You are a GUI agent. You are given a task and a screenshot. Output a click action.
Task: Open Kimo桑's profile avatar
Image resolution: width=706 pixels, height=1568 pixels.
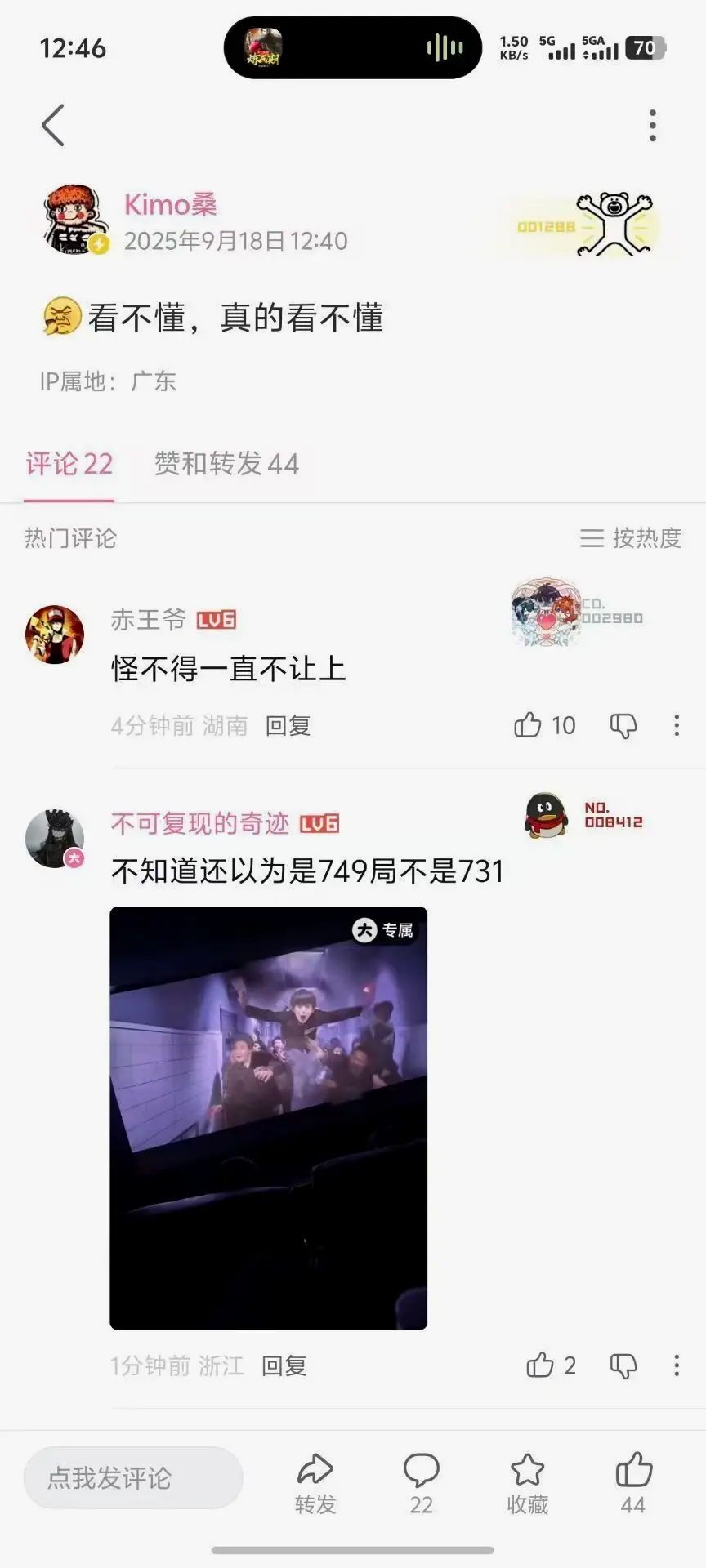(75, 220)
